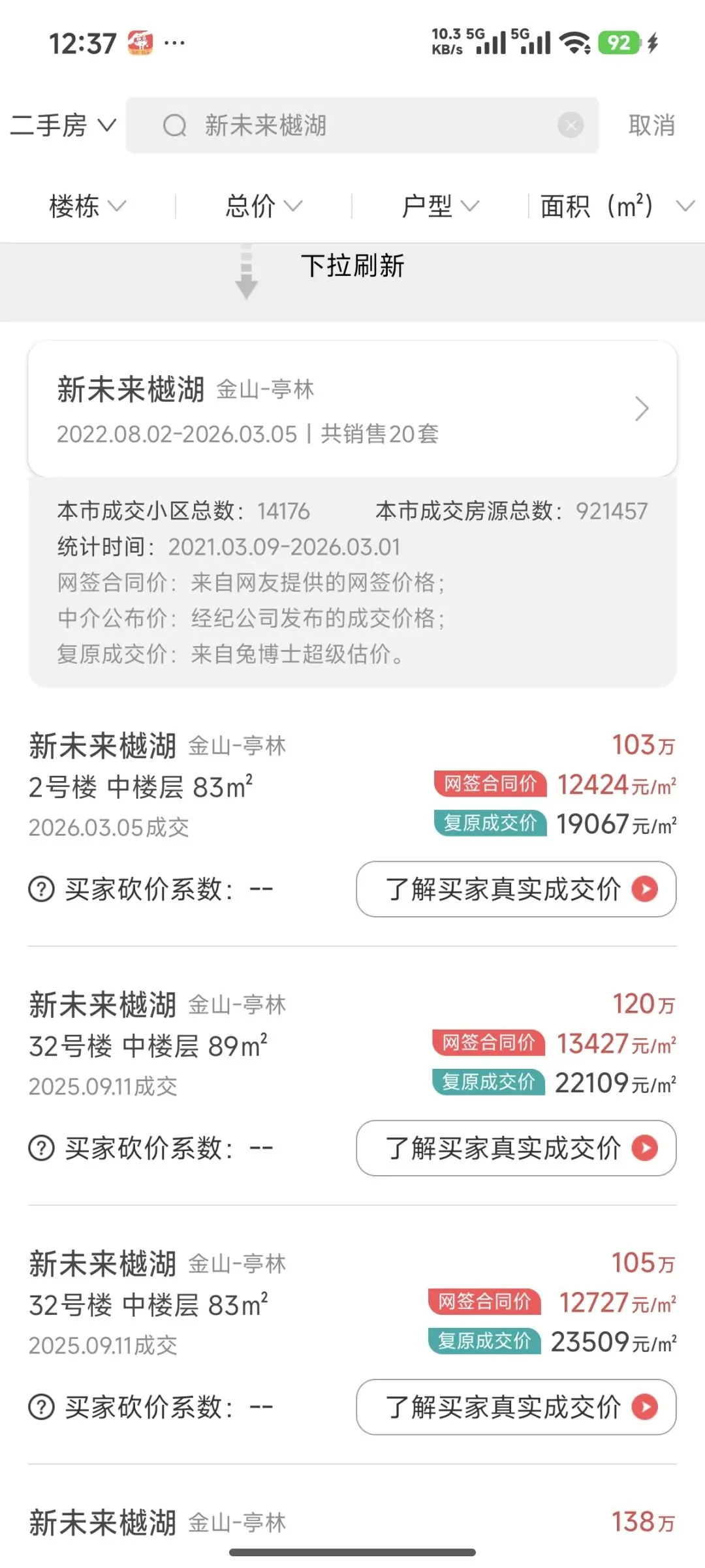Expand the 户型 filter
Screen dimensions: 705x1568
440,206
